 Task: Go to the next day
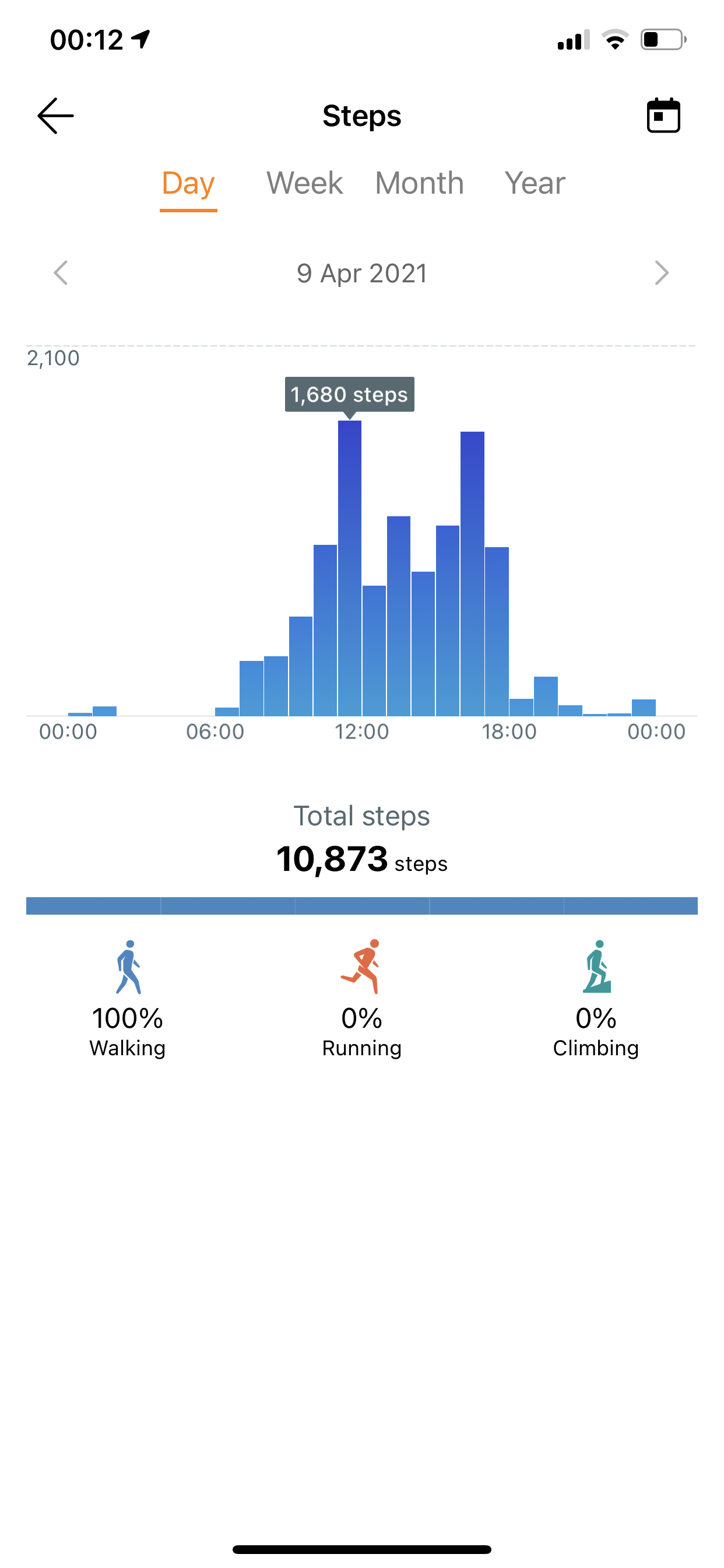click(x=661, y=272)
